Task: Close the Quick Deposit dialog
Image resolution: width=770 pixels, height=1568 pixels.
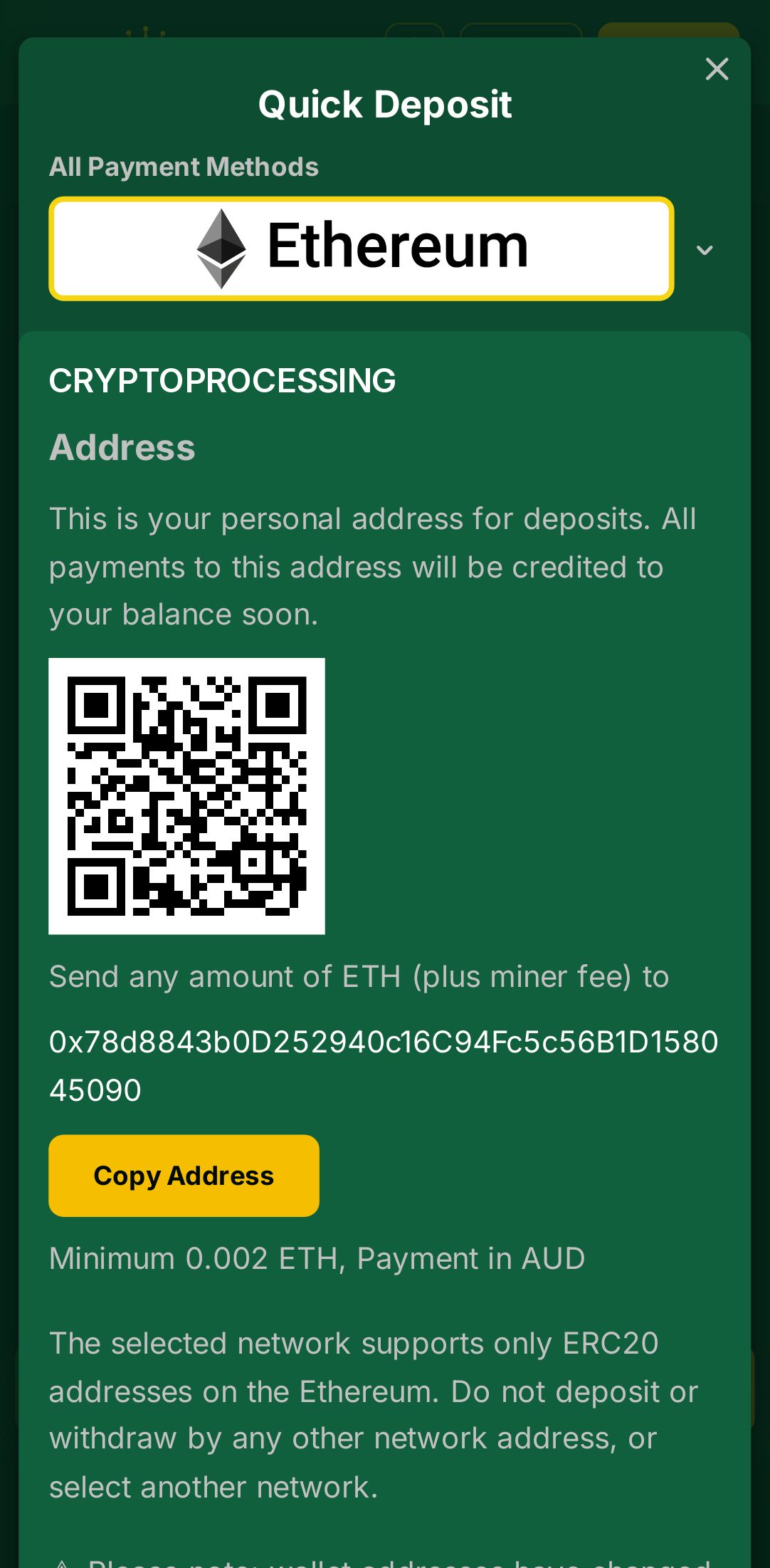Action: 717,69
